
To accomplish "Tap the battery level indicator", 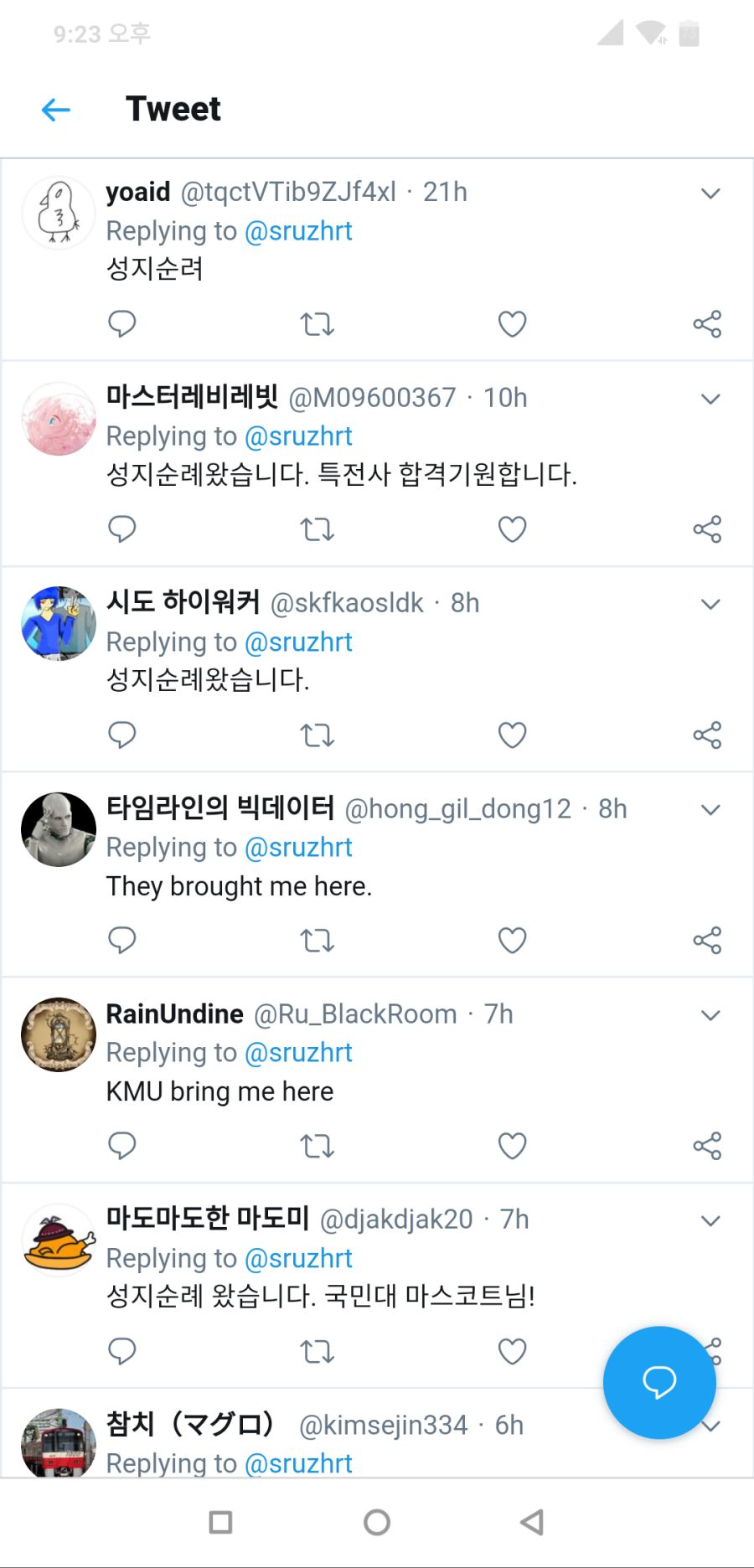I will tap(689, 32).
